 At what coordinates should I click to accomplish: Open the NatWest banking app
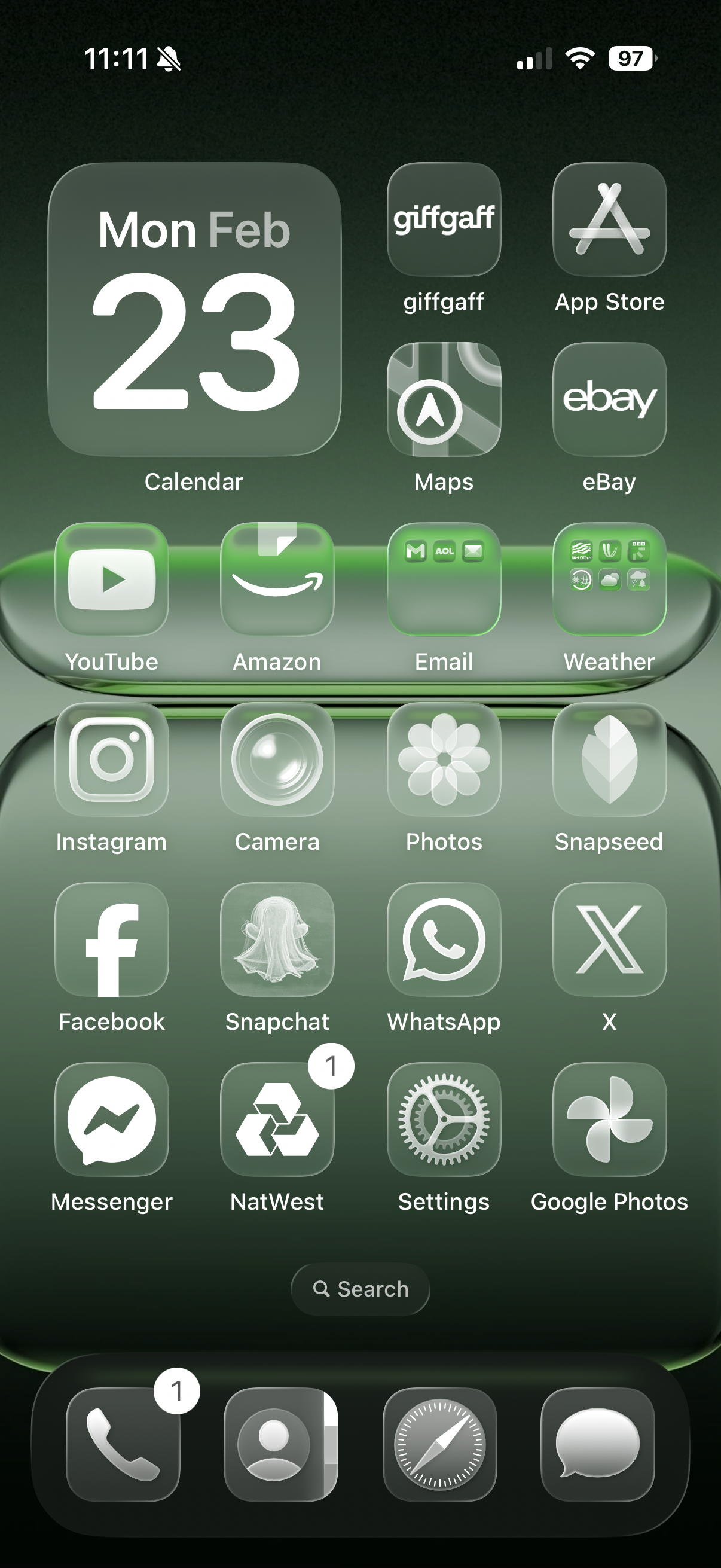tap(277, 1119)
